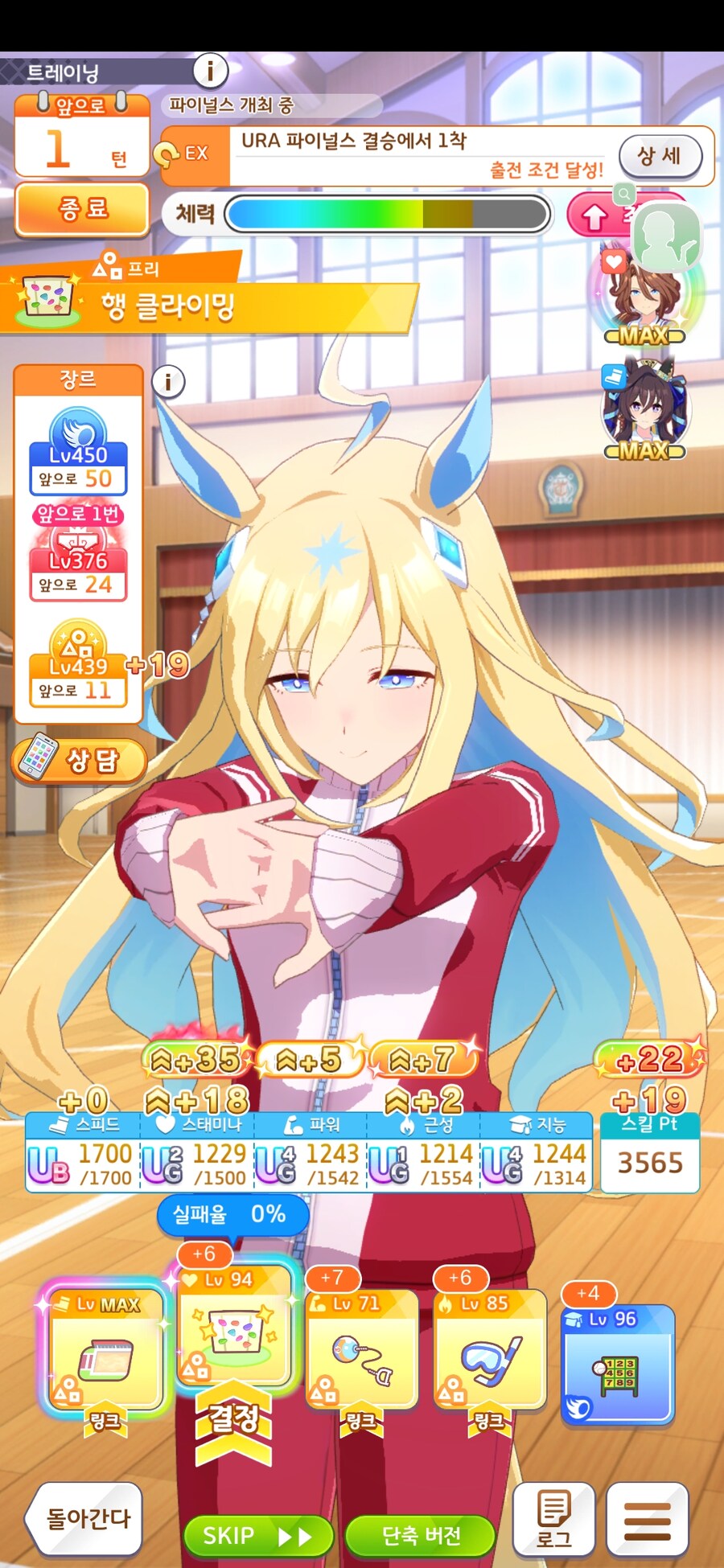Screen dimensions: 724x1568
Task: Toggle the 단축 버전 short version button
Action: pos(421,1536)
